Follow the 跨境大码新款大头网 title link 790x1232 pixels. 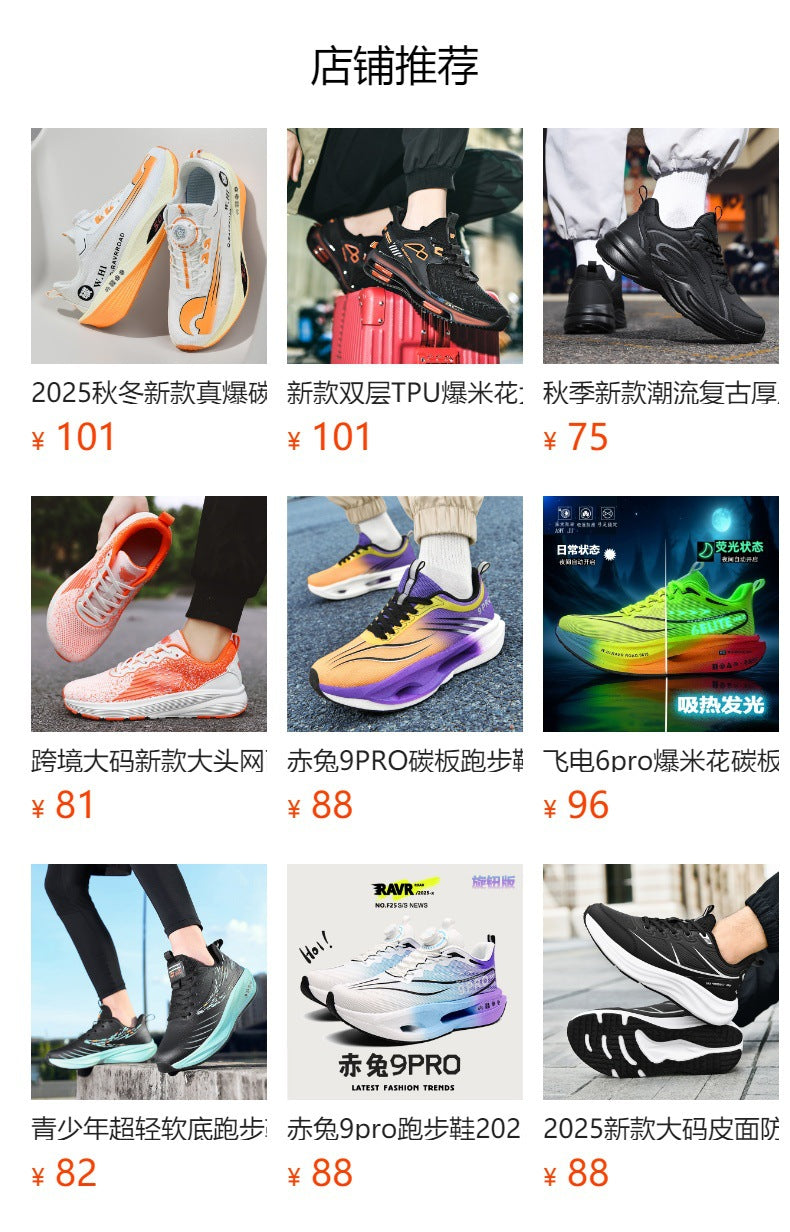[147, 755]
